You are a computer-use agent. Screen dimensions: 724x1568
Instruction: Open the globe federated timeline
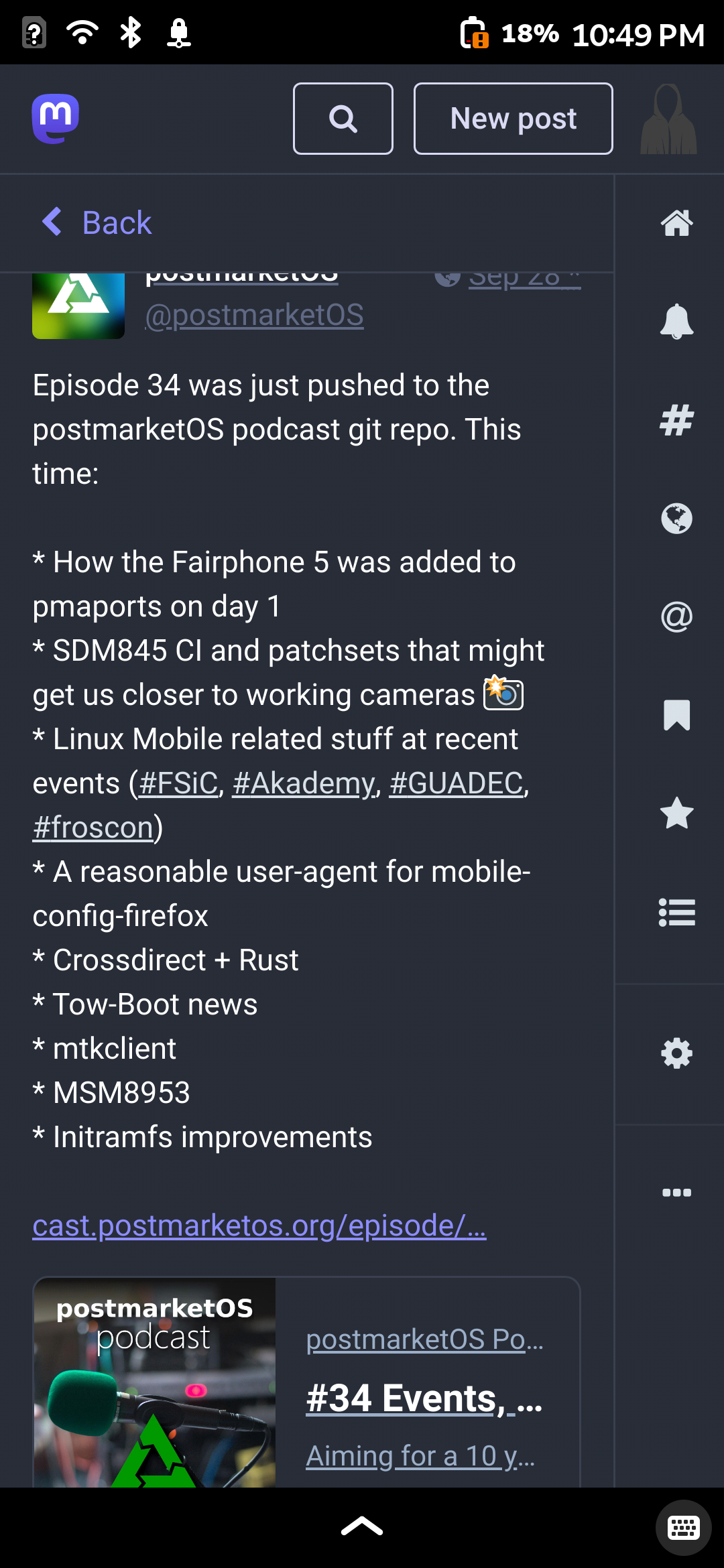pos(677,518)
